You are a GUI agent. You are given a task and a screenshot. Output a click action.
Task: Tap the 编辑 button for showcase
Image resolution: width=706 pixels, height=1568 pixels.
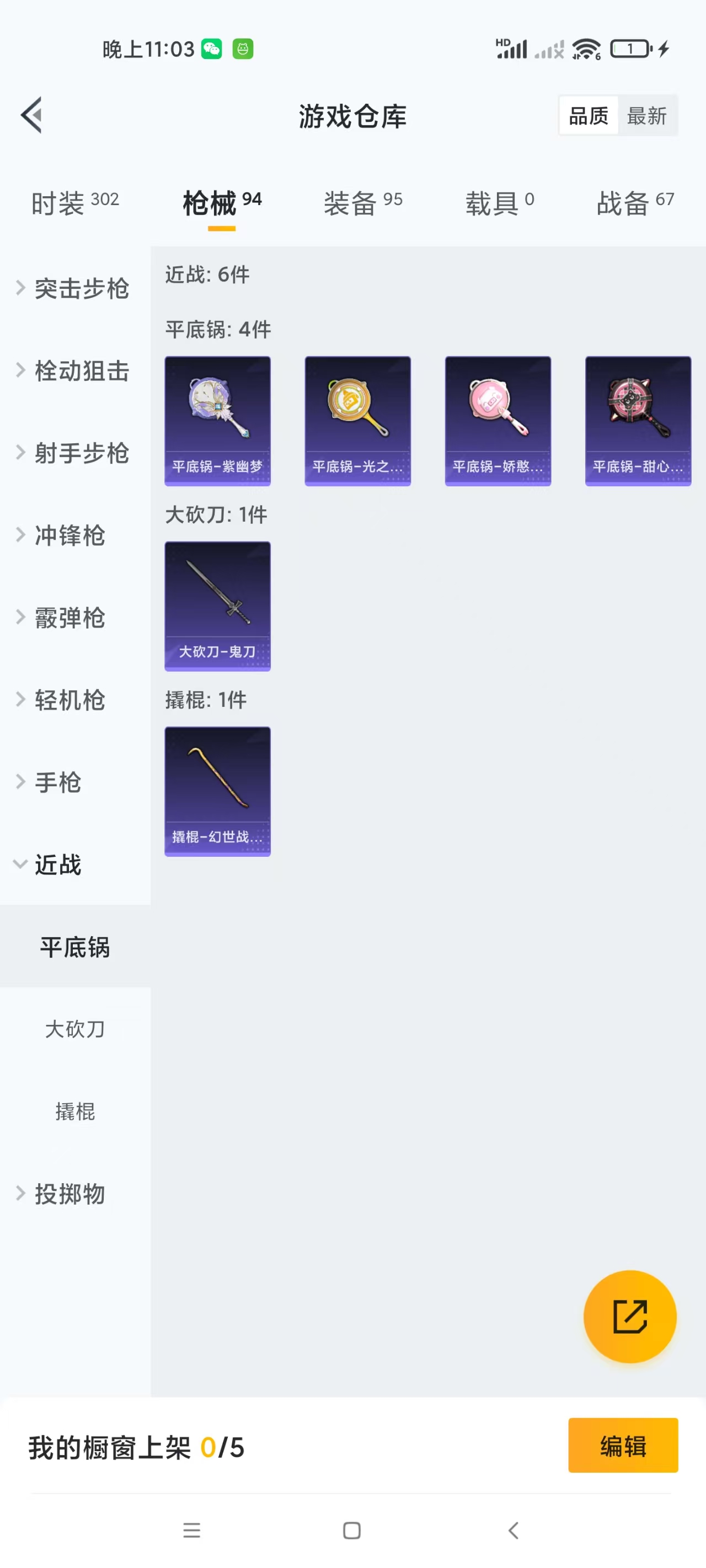[623, 1446]
